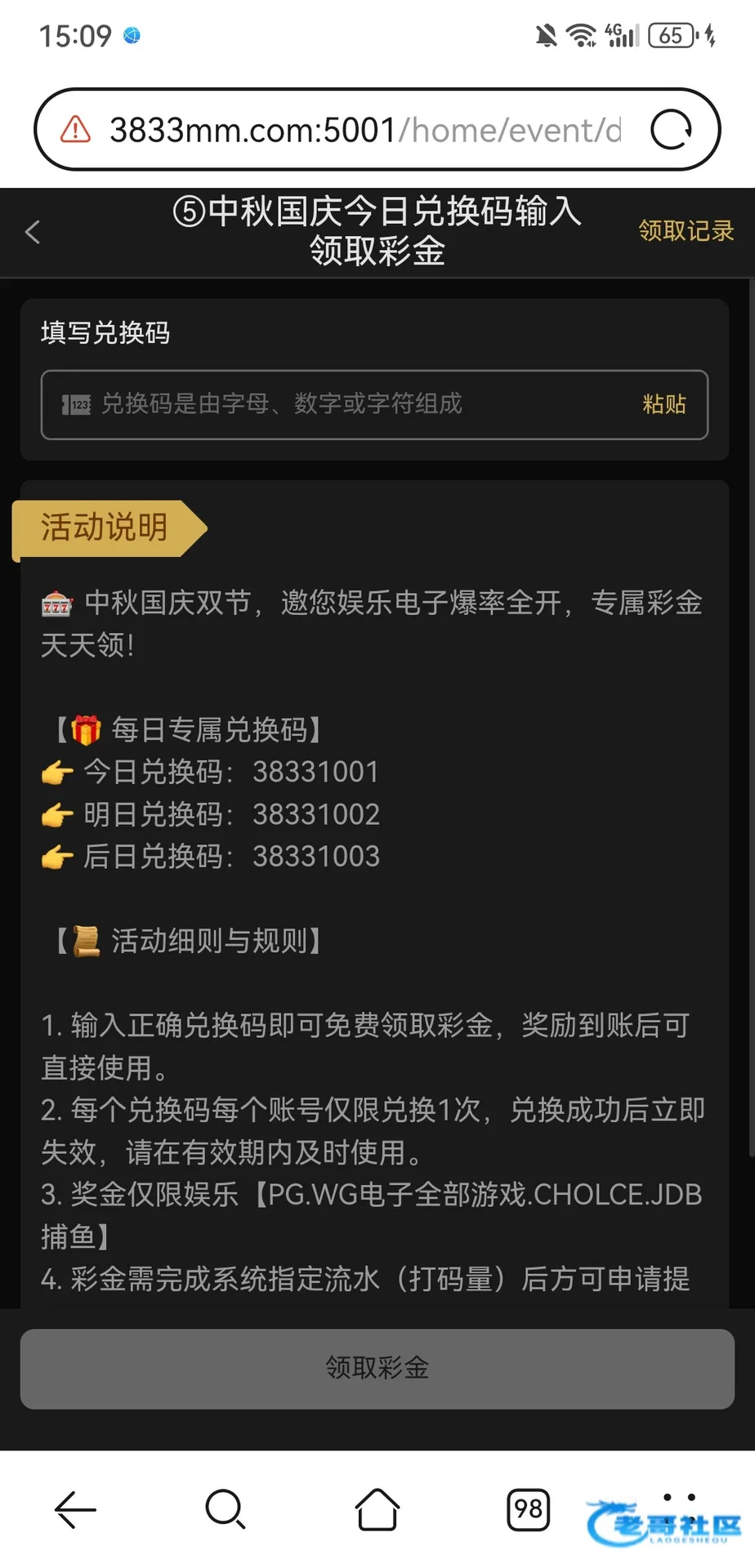Tap 粘贴 to paste the code

pos(663,404)
